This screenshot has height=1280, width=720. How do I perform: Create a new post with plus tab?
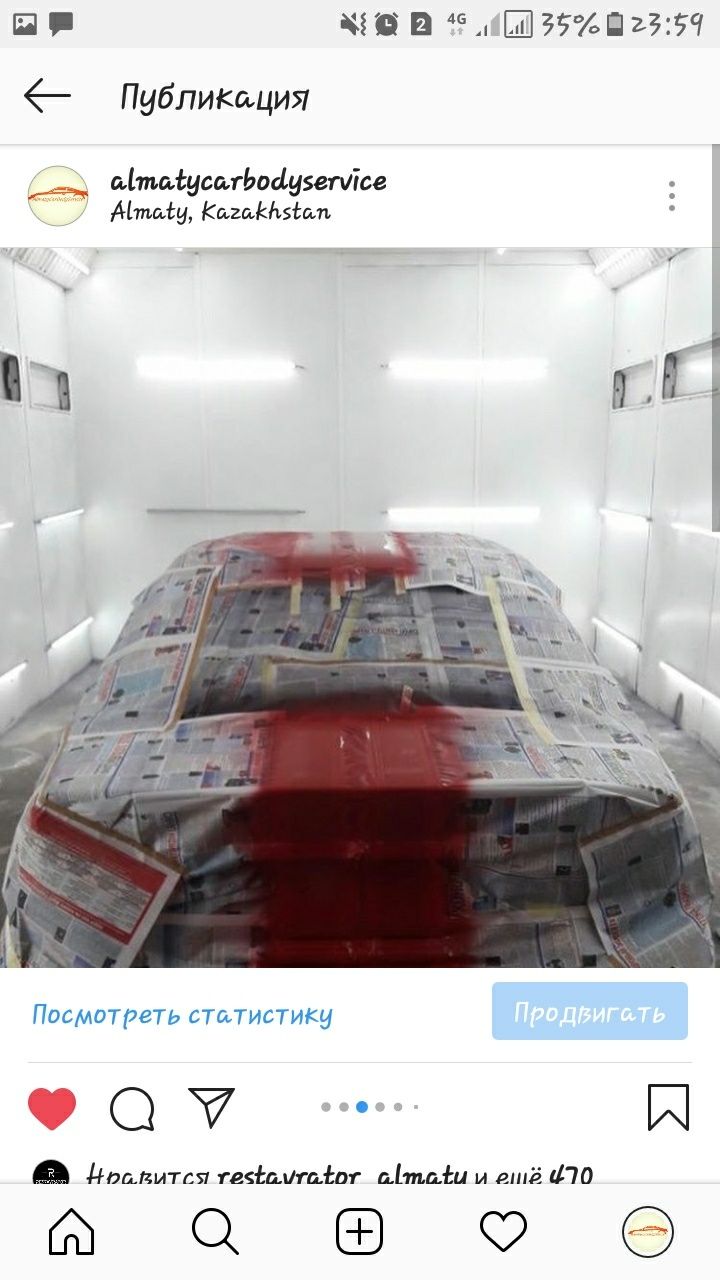359,1231
